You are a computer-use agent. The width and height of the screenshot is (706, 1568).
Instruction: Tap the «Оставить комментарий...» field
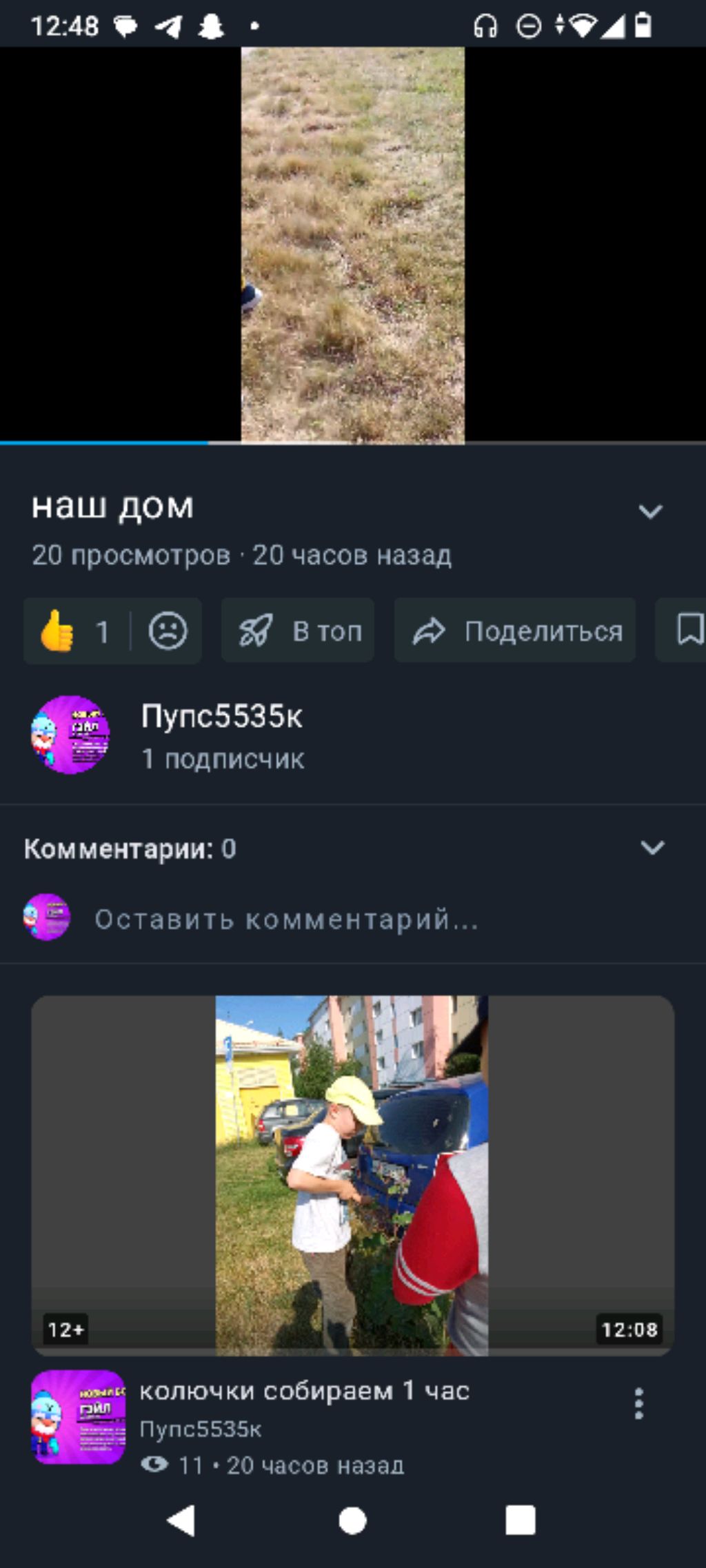pos(286,919)
